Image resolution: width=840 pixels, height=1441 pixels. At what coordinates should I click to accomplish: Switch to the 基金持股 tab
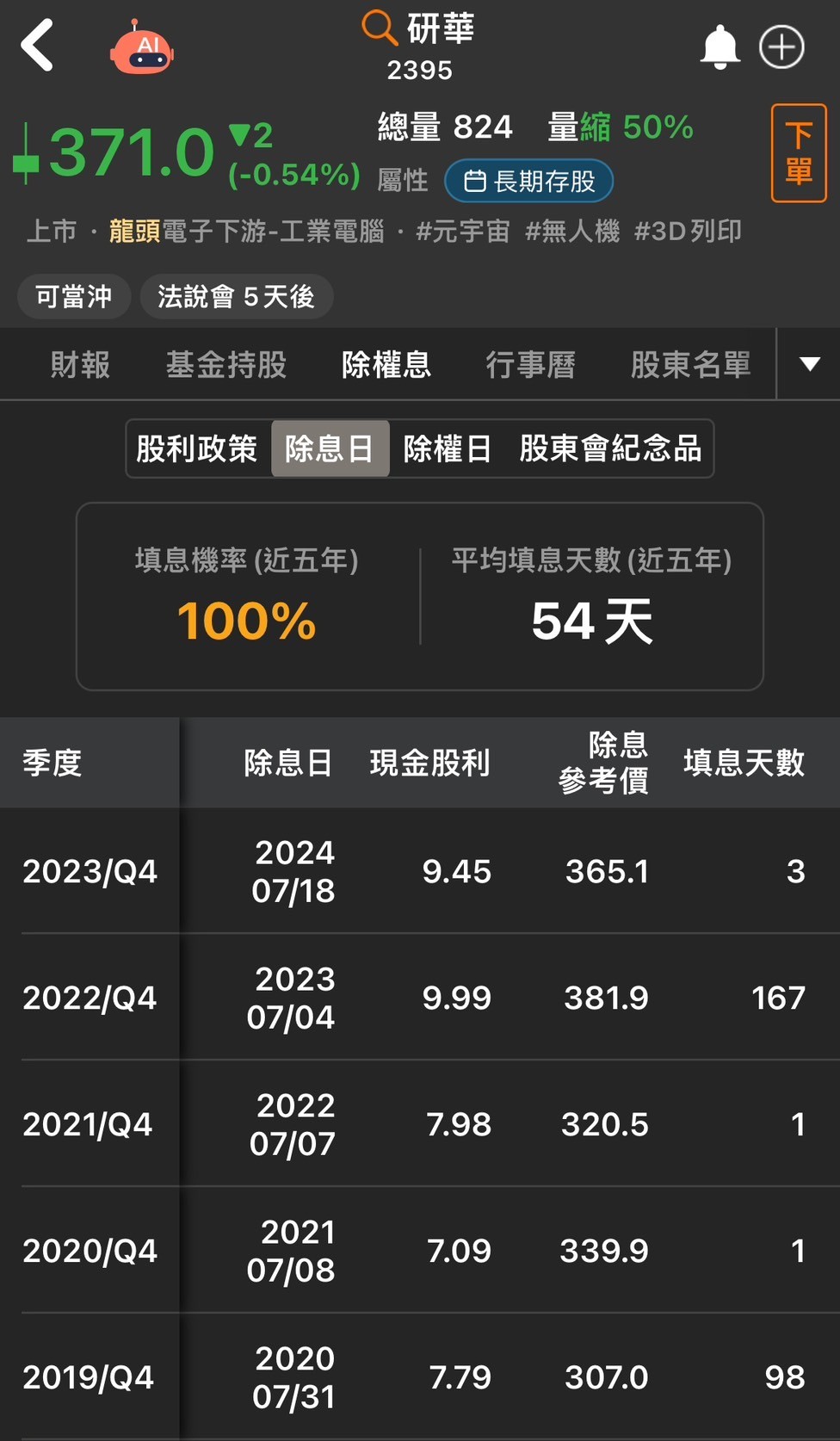[x=226, y=364]
